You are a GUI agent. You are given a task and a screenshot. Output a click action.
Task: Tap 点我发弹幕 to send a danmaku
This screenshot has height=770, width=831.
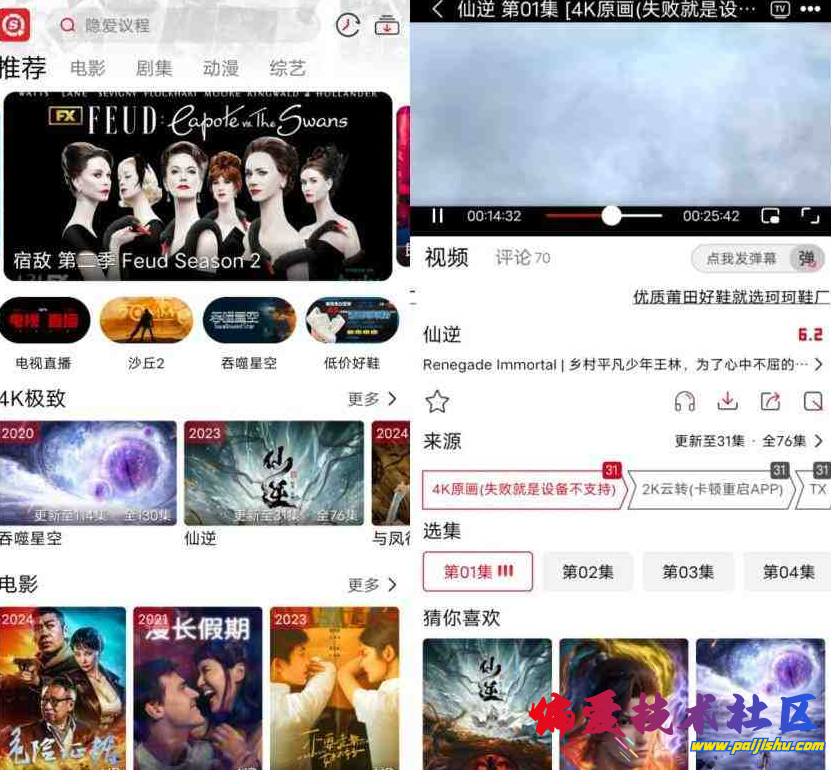[742, 259]
